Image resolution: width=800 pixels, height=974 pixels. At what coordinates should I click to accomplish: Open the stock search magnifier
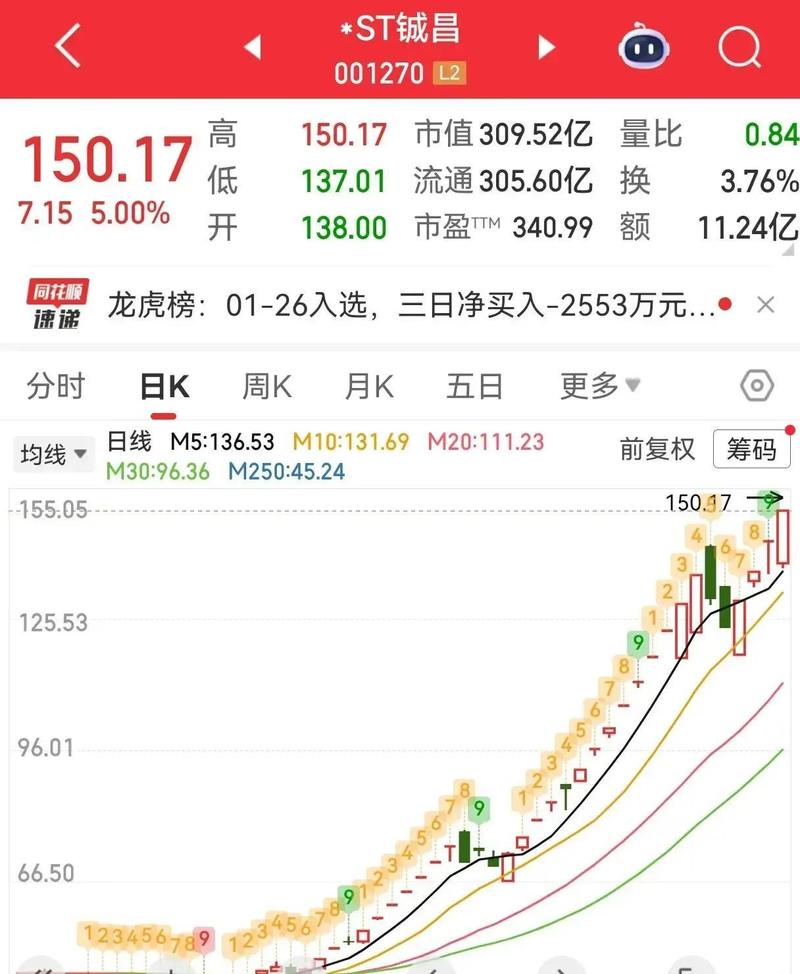pyautogui.click(x=737, y=47)
